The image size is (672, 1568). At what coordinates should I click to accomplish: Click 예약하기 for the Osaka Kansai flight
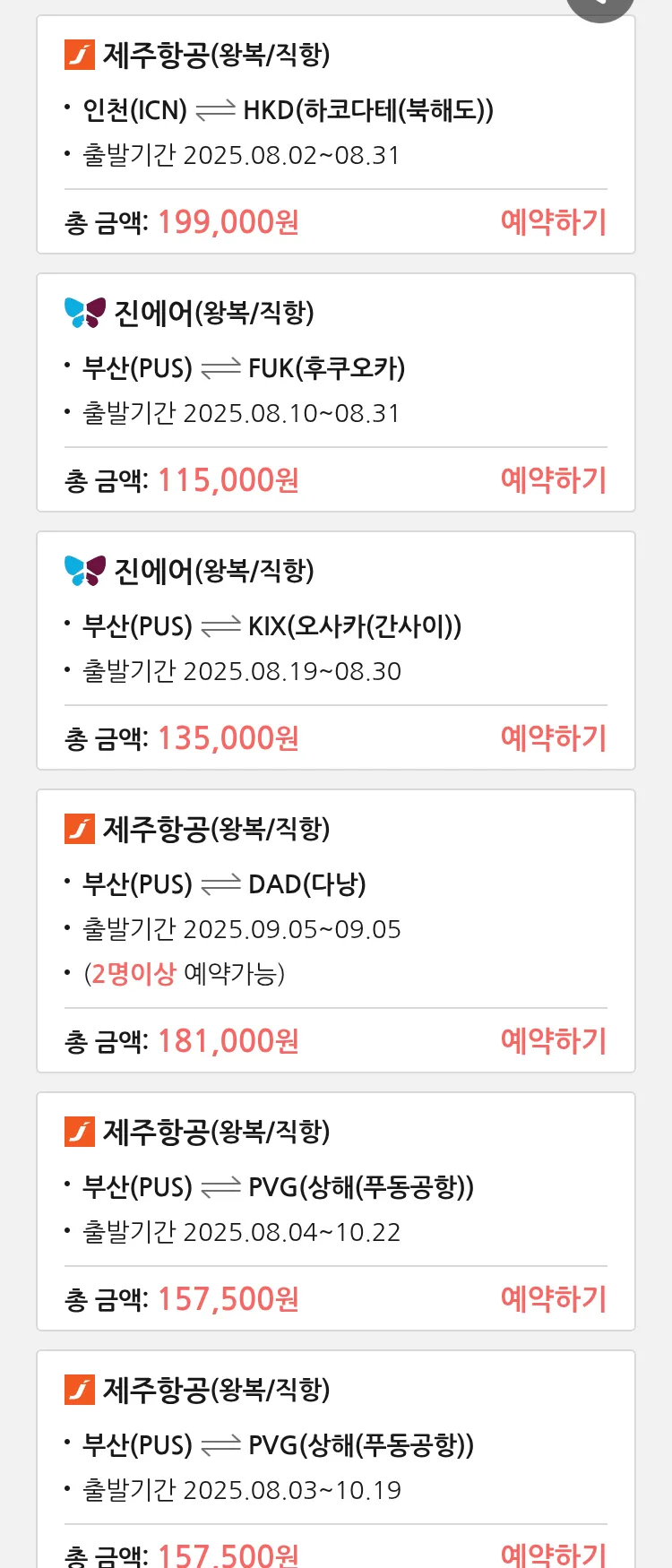pyautogui.click(x=554, y=737)
